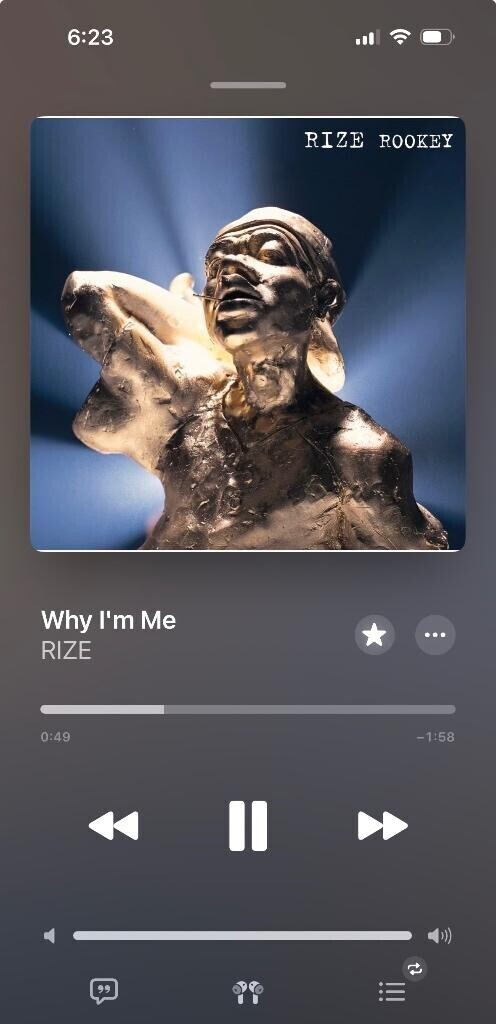Open the RIZE artist name
The width and height of the screenshot is (496, 1024).
tap(66, 650)
